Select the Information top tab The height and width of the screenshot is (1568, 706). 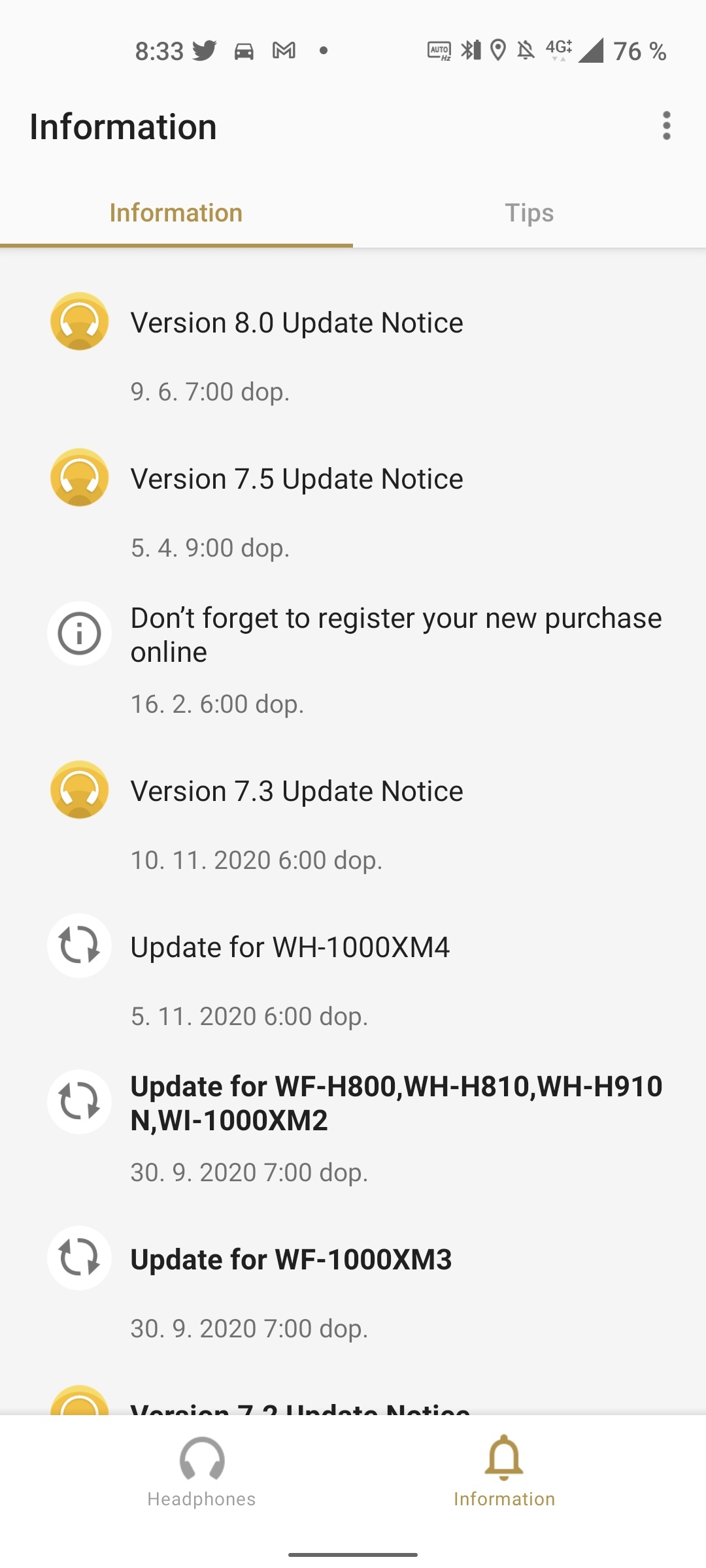[176, 213]
